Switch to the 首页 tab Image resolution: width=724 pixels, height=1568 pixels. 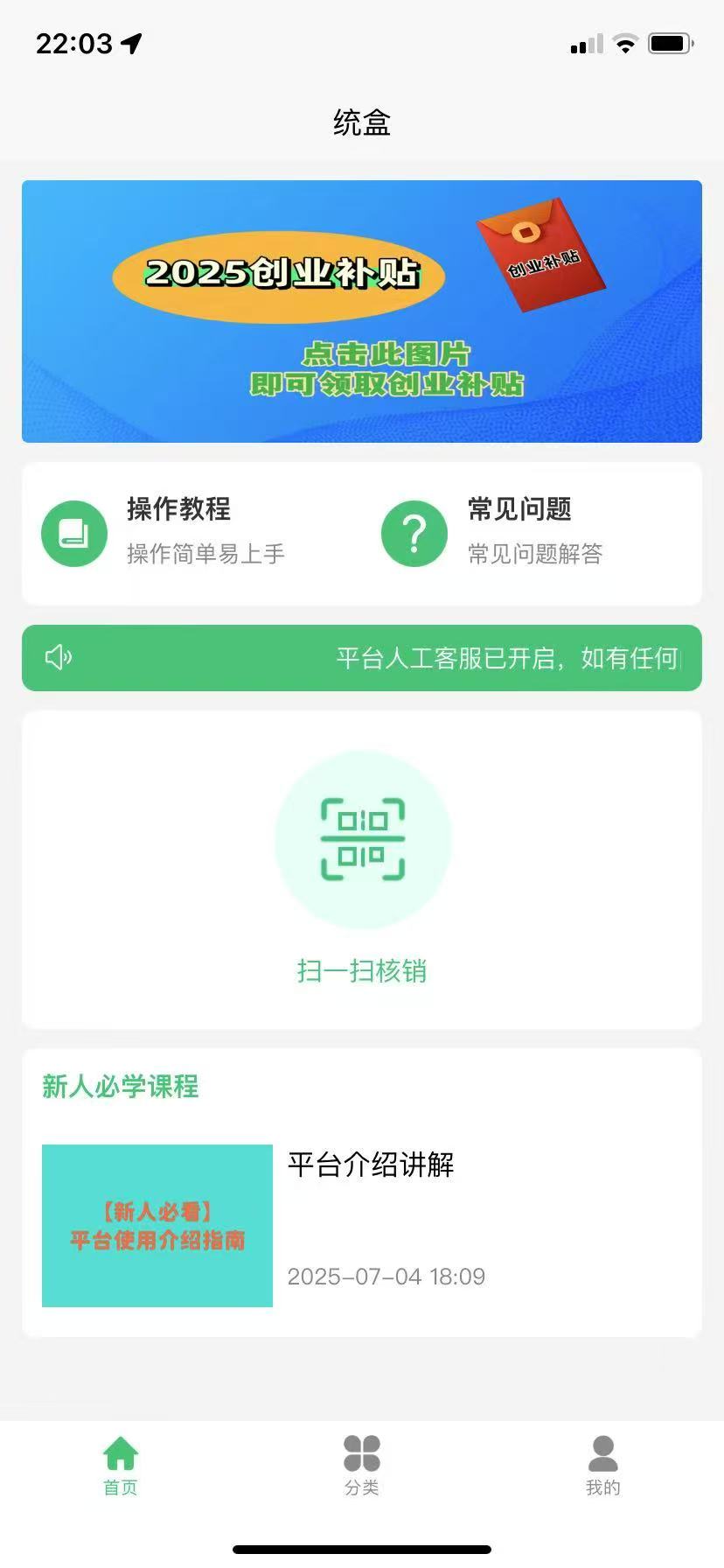click(x=121, y=1465)
